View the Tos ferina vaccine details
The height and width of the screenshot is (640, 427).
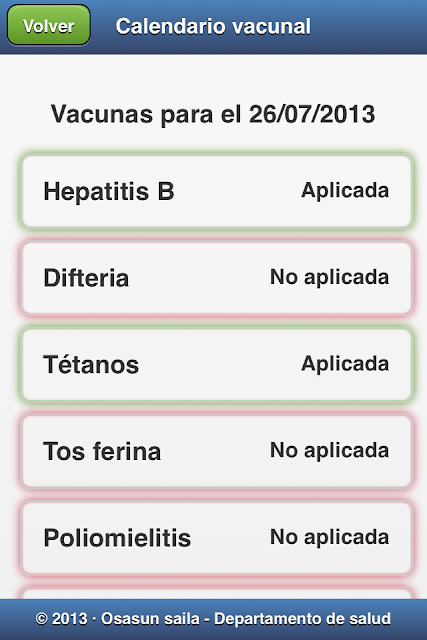[x=217, y=451]
